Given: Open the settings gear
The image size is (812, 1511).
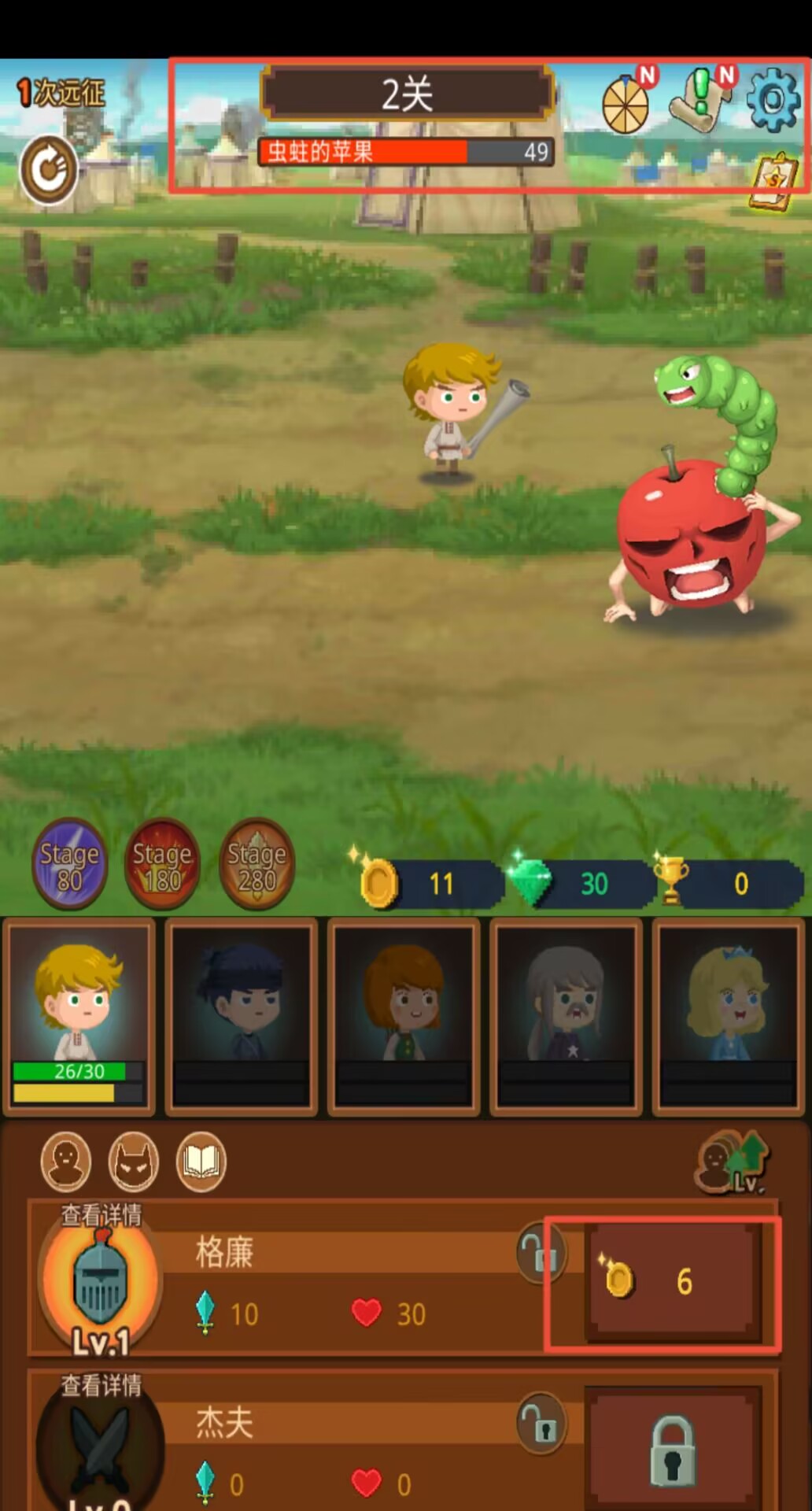Looking at the screenshot, I should click(x=773, y=100).
